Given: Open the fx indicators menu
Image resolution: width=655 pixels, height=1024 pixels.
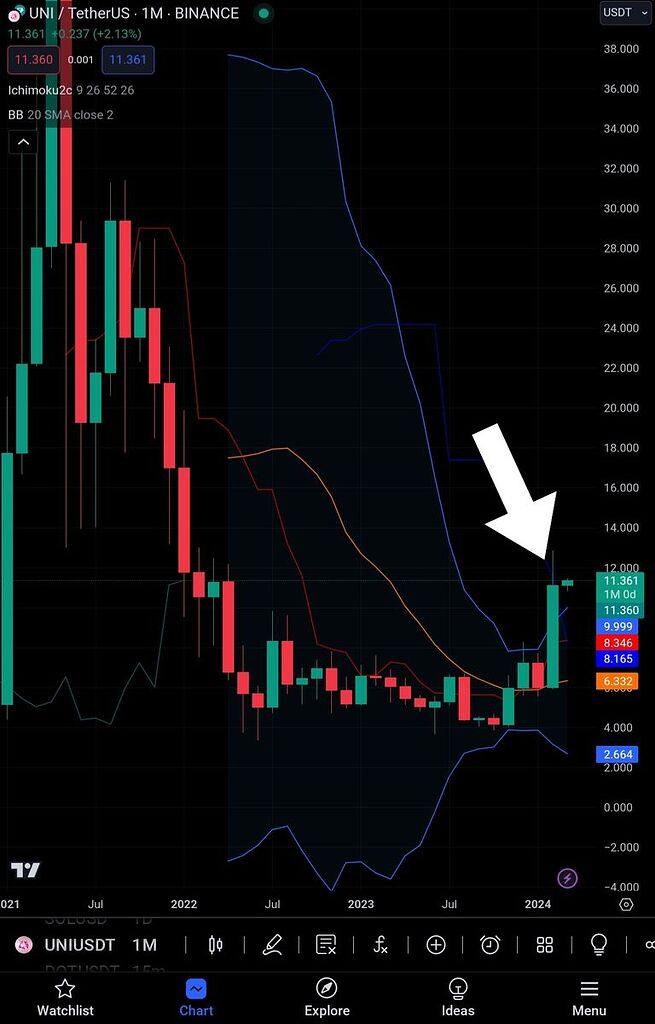Looking at the screenshot, I should (380, 945).
